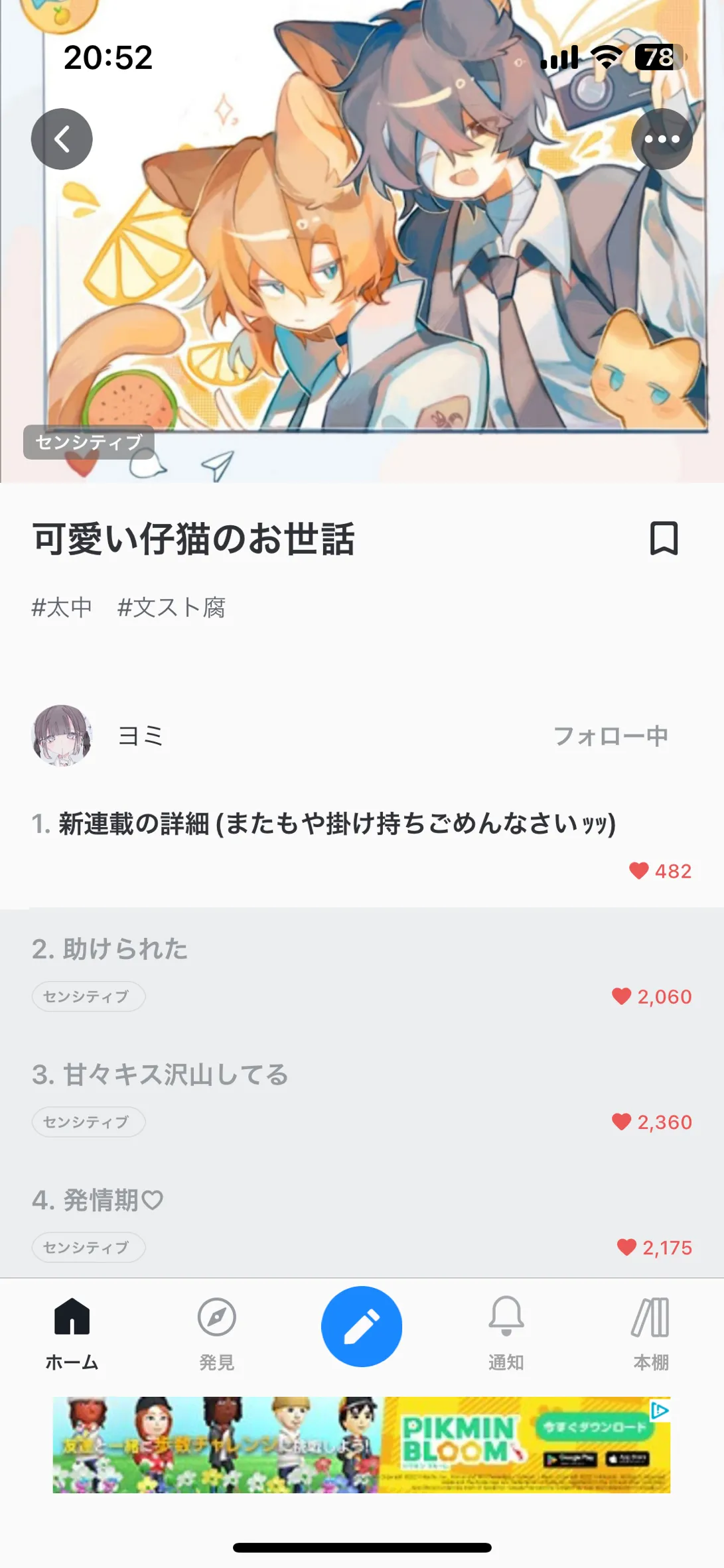Screen dimensions: 724x1568
Task: Open the #文スト腐 hashtag
Action: point(171,608)
